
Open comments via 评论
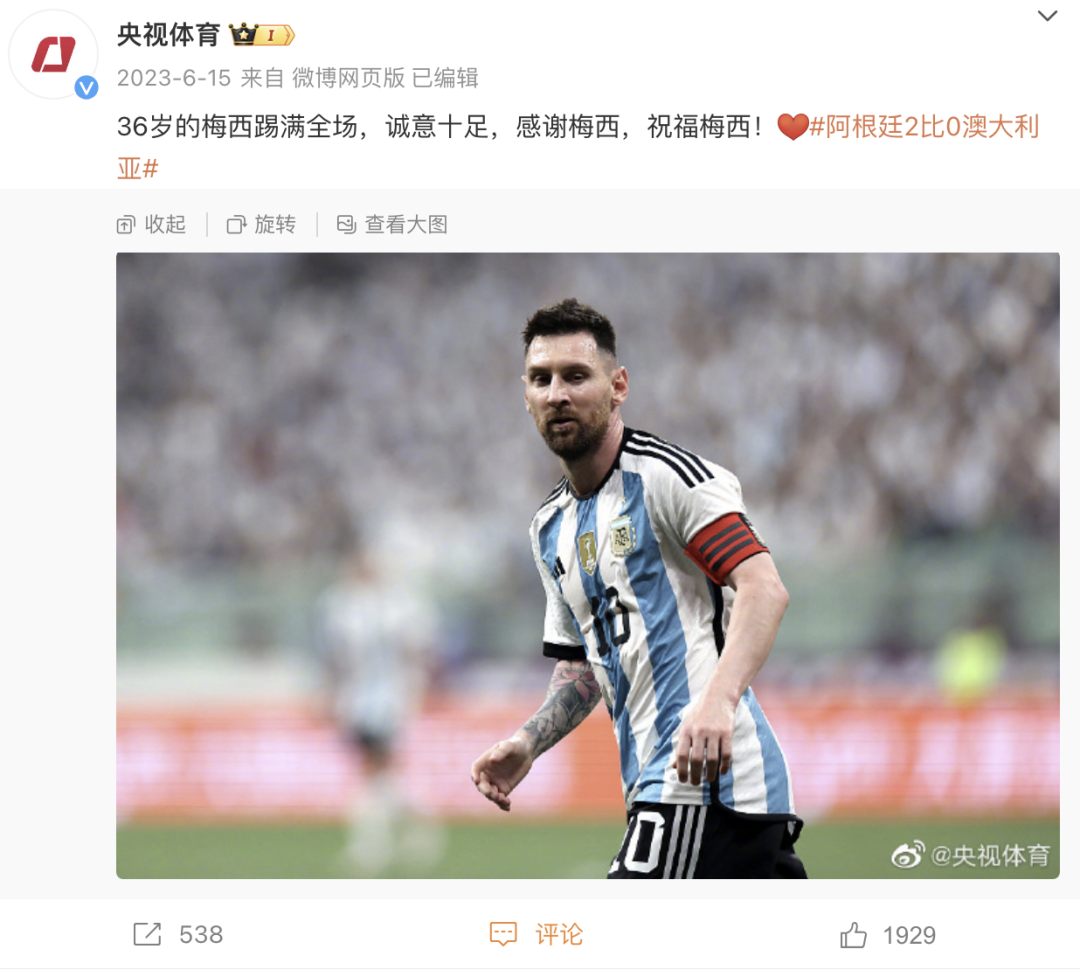(x=536, y=935)
